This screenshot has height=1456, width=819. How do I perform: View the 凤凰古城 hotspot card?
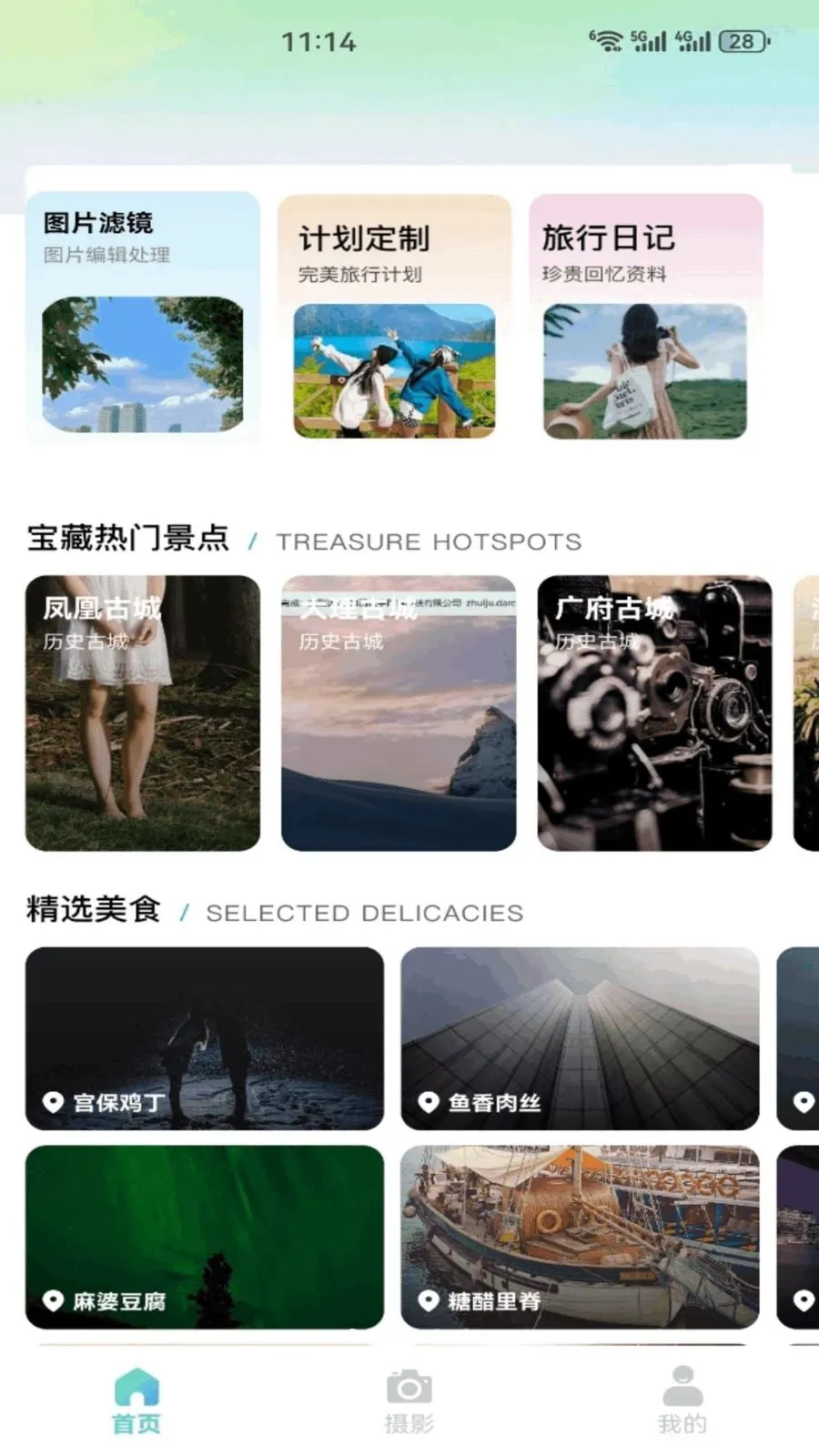[x=143, y=713]
